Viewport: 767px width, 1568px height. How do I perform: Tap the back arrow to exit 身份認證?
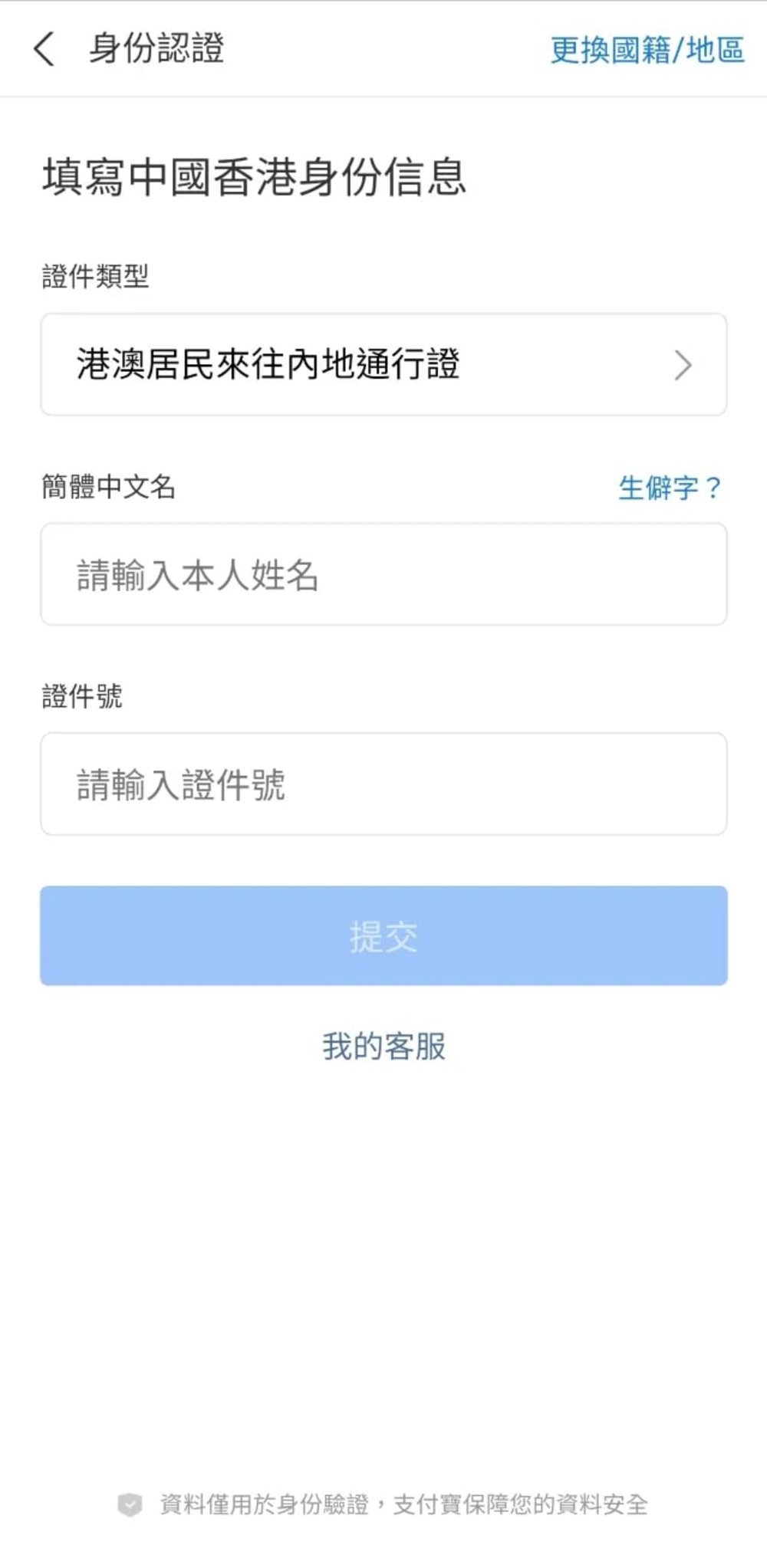point(43,48)
